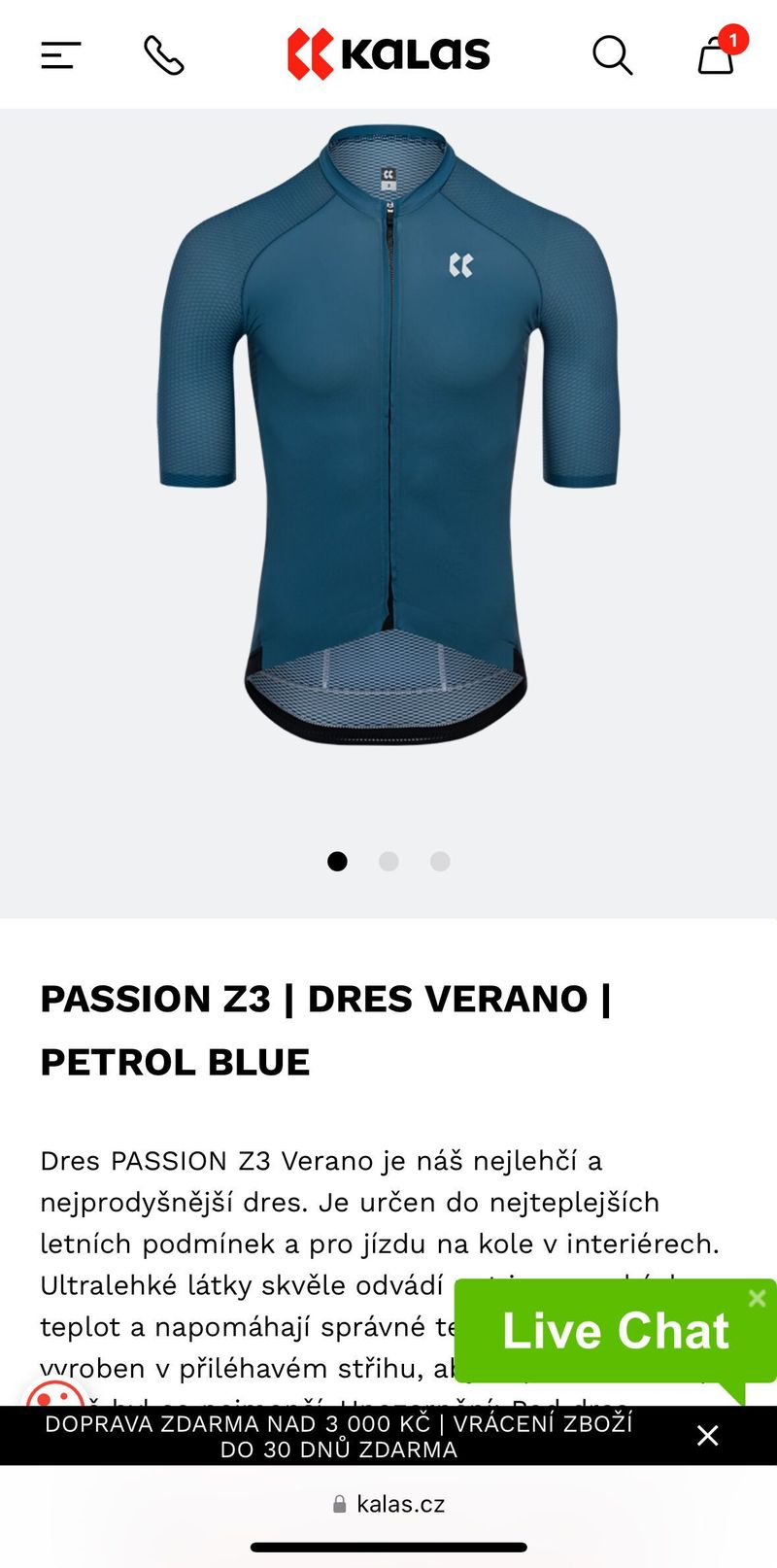Tap the kalas.cz address bar
777x1568 pixels.
pos(388,1505)
